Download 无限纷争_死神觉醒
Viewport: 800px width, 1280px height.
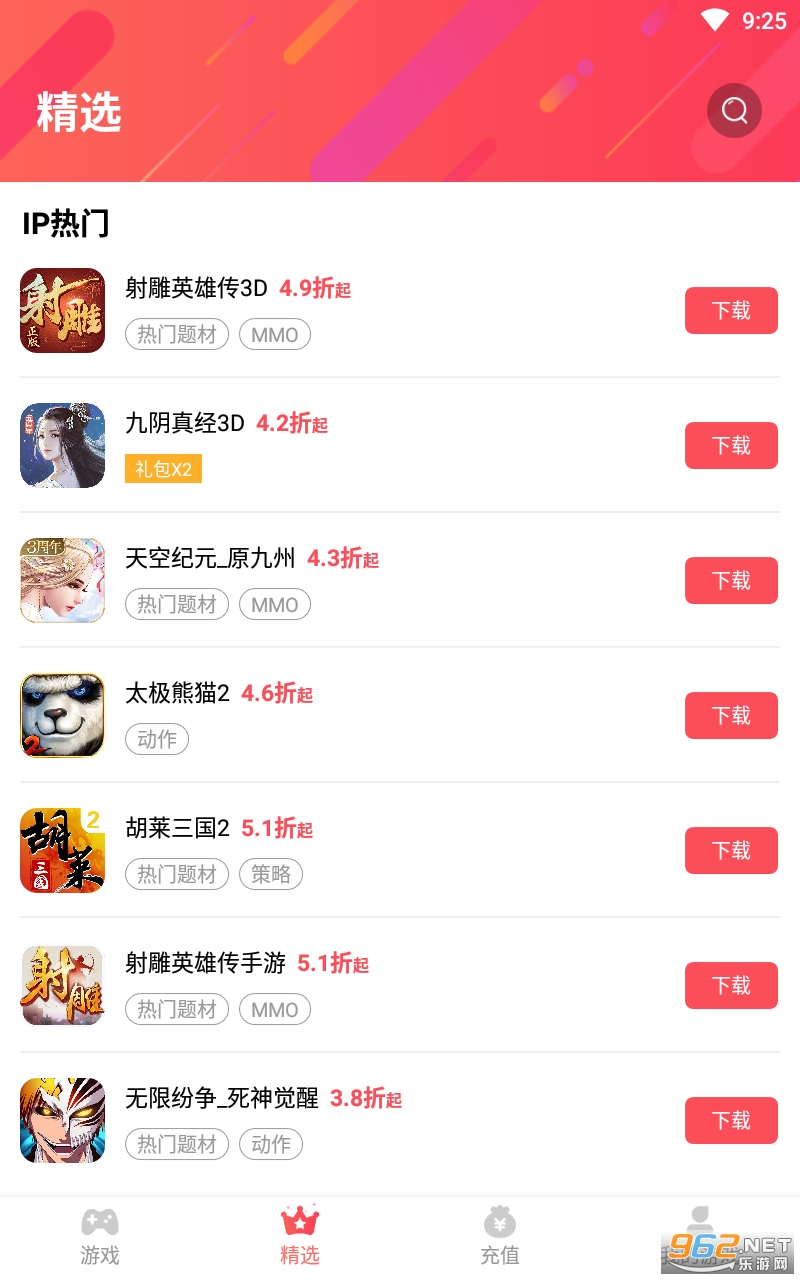pyautogui.click(x=731, y=1120)
